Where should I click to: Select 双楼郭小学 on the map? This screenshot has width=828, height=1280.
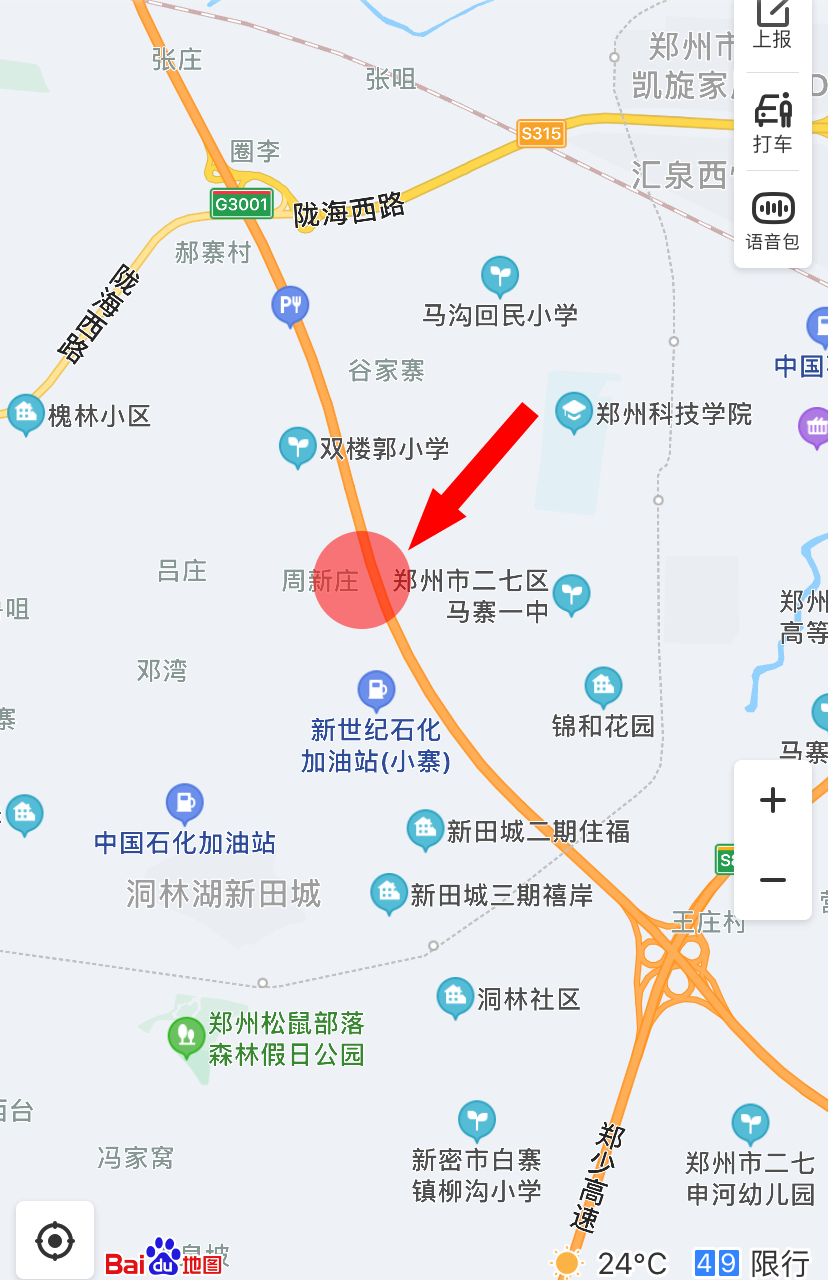coord(297,447)
